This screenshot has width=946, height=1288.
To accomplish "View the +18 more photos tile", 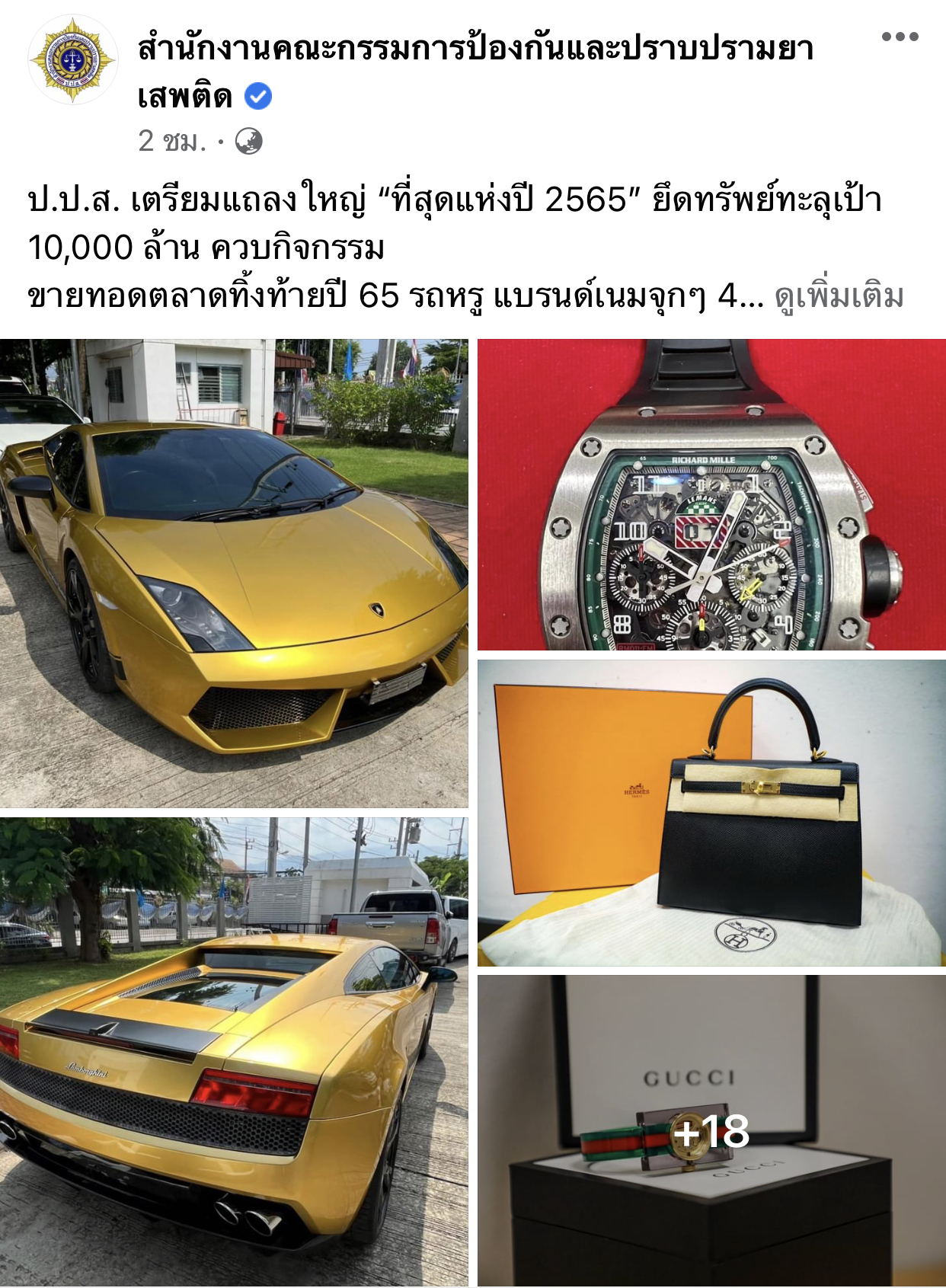I will point(711,1130).
